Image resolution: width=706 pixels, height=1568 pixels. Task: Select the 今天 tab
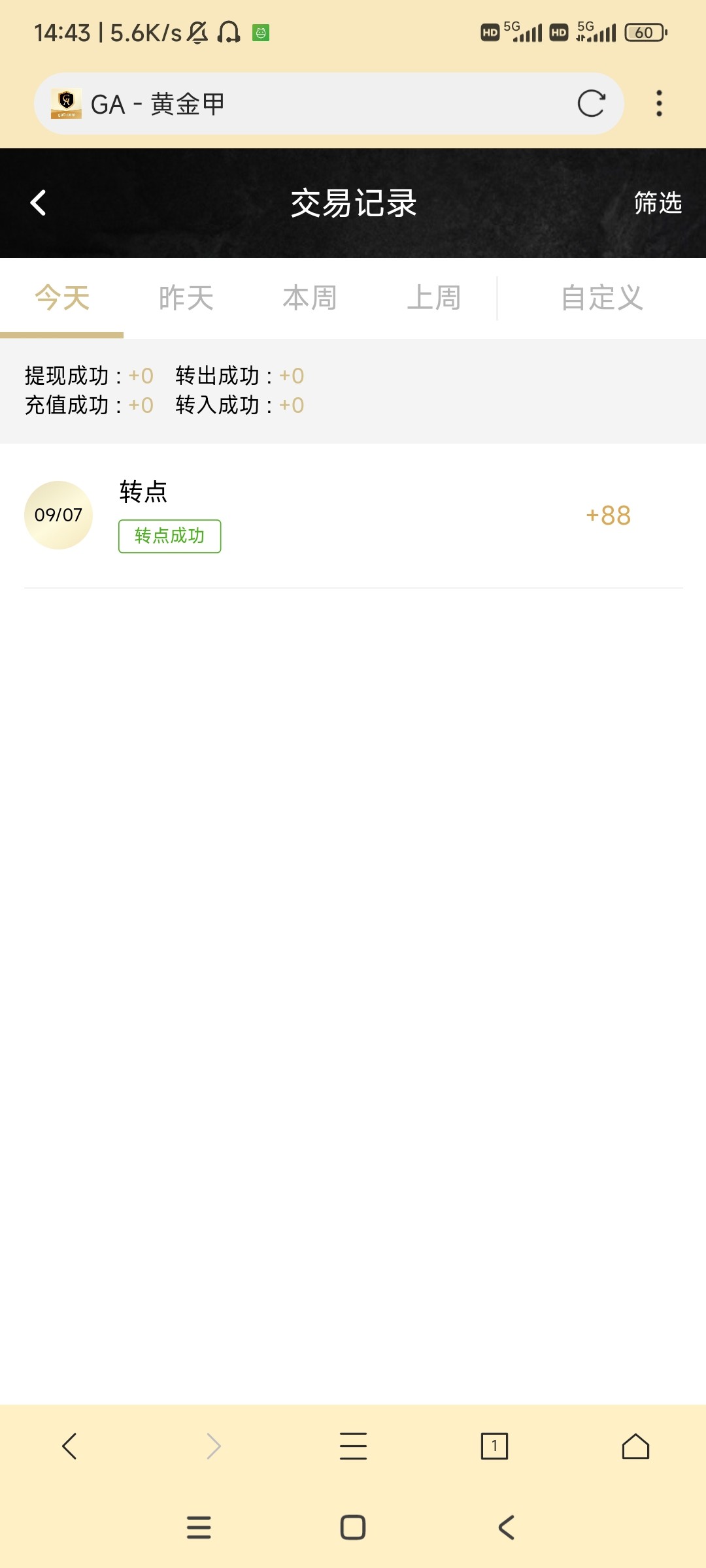[62, 298]
